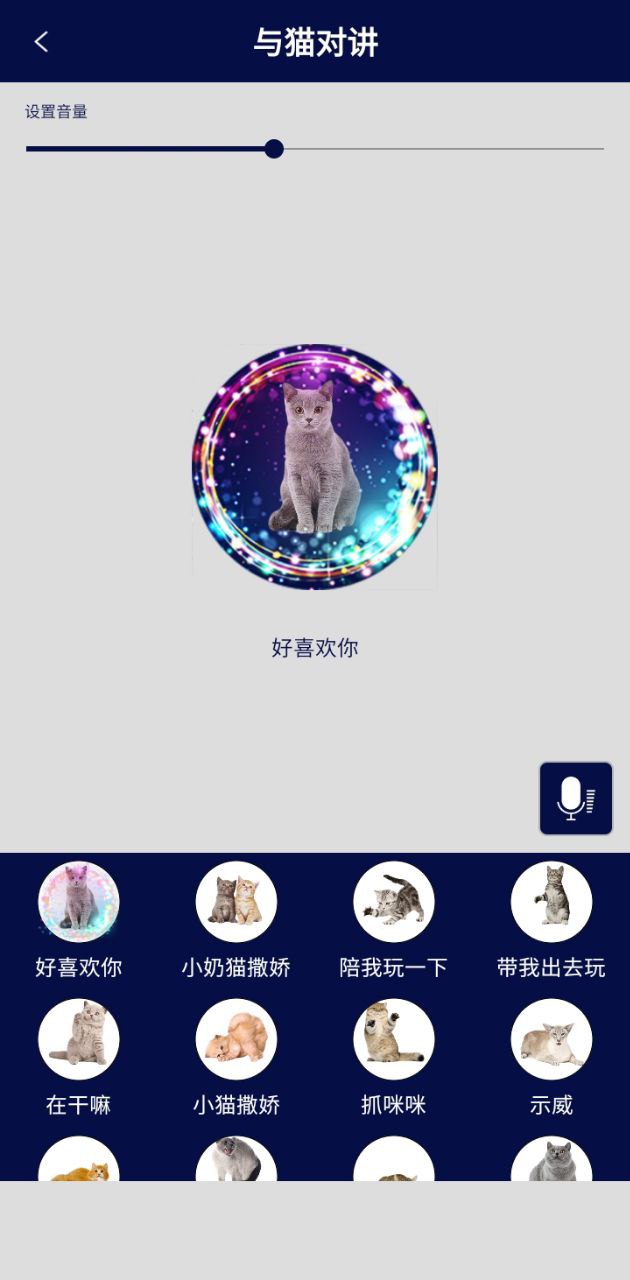Select the 好喜欢你 cat sound

(78, 902)
